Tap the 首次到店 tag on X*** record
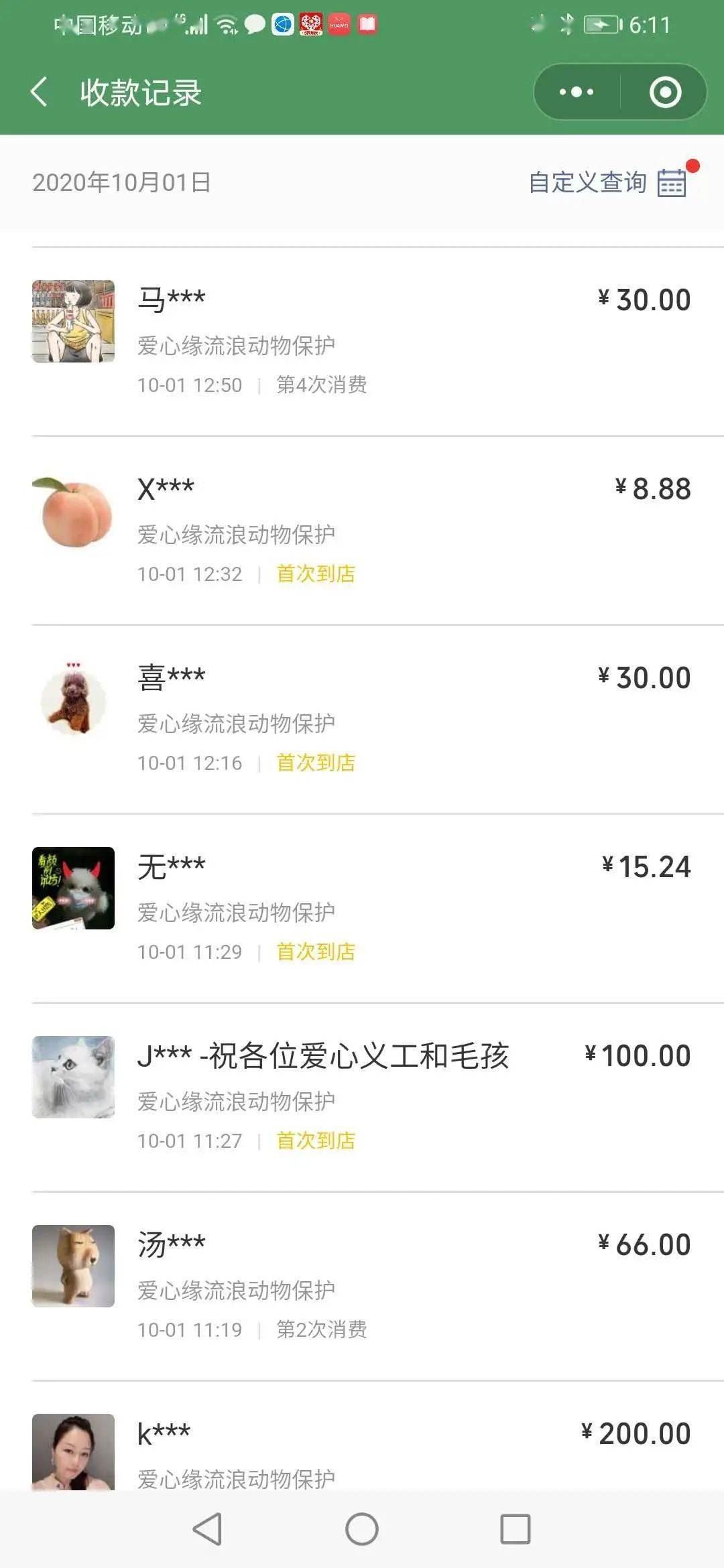 [316, 574]
